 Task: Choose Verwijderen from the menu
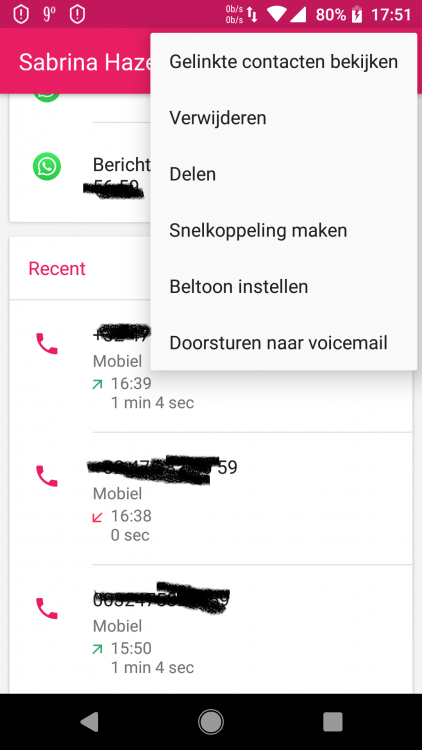pos(283,118)
